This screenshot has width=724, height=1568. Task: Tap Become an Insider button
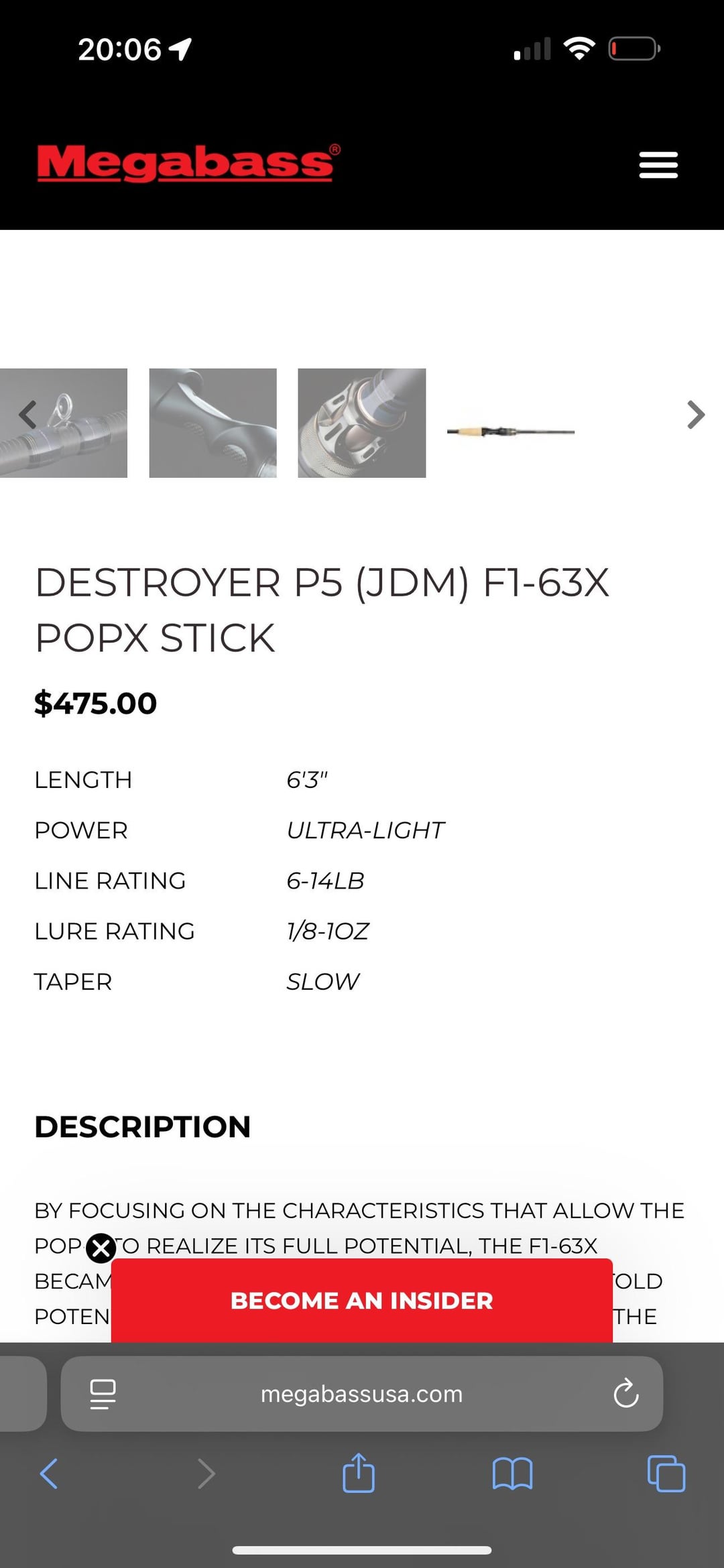click(x=361, y=1300)
